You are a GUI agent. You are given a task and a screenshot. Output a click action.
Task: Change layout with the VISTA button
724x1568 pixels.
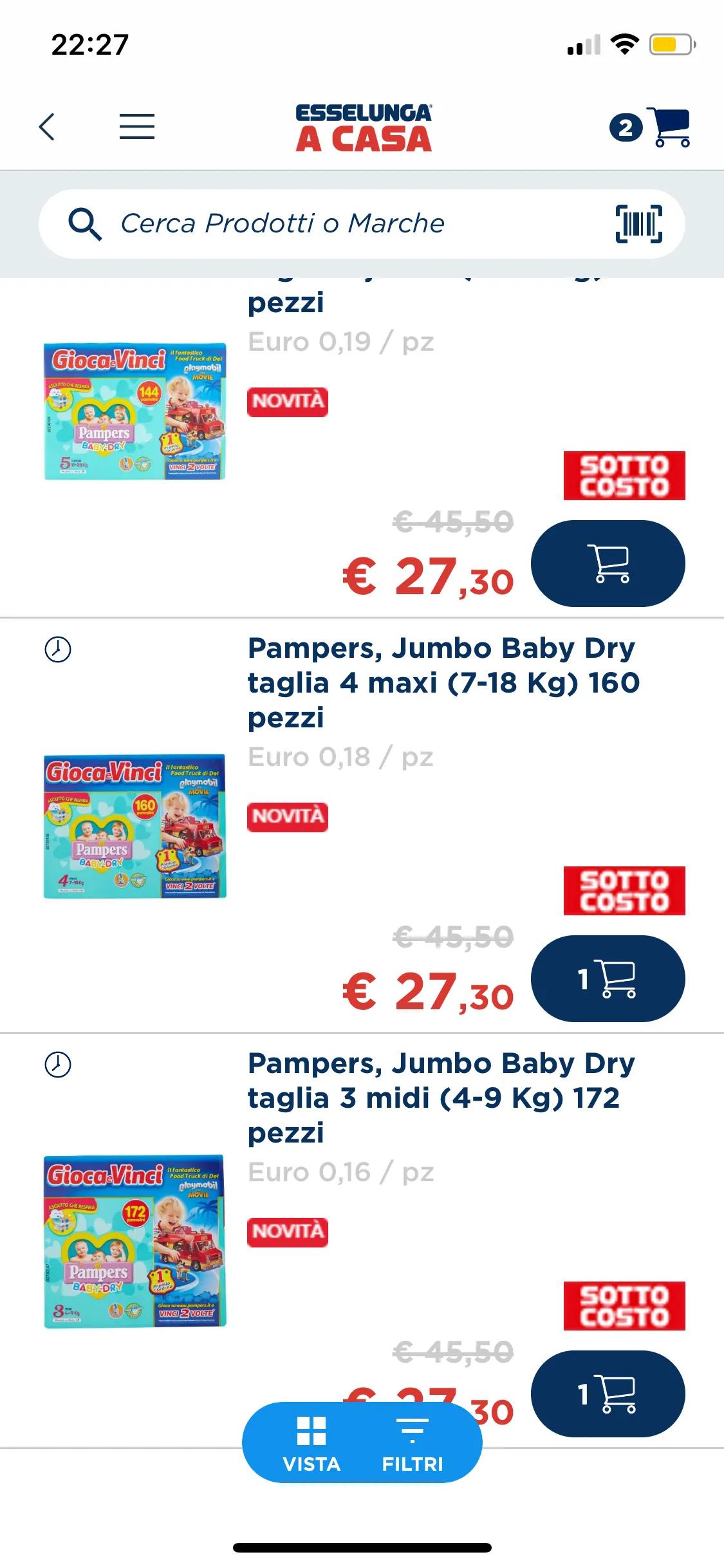311,1442
